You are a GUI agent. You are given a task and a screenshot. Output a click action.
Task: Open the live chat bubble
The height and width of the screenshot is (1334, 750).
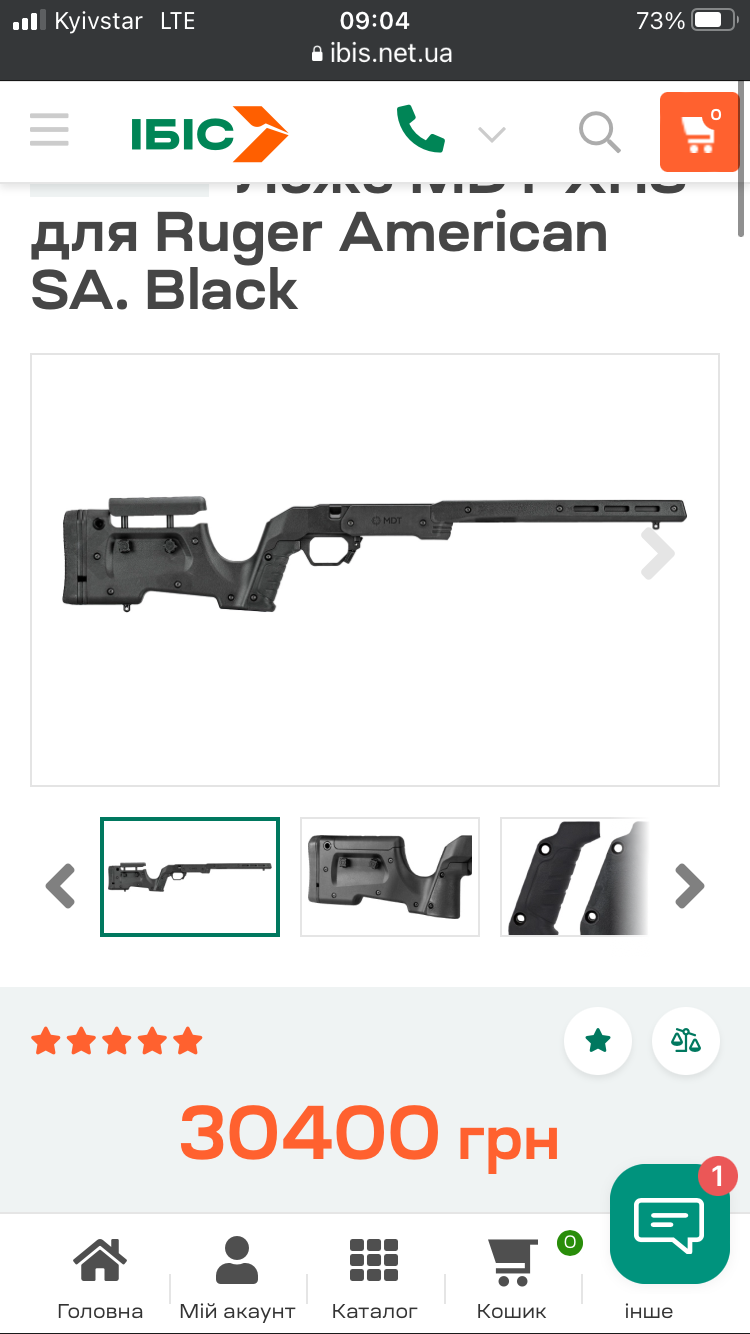(670, 1224)
